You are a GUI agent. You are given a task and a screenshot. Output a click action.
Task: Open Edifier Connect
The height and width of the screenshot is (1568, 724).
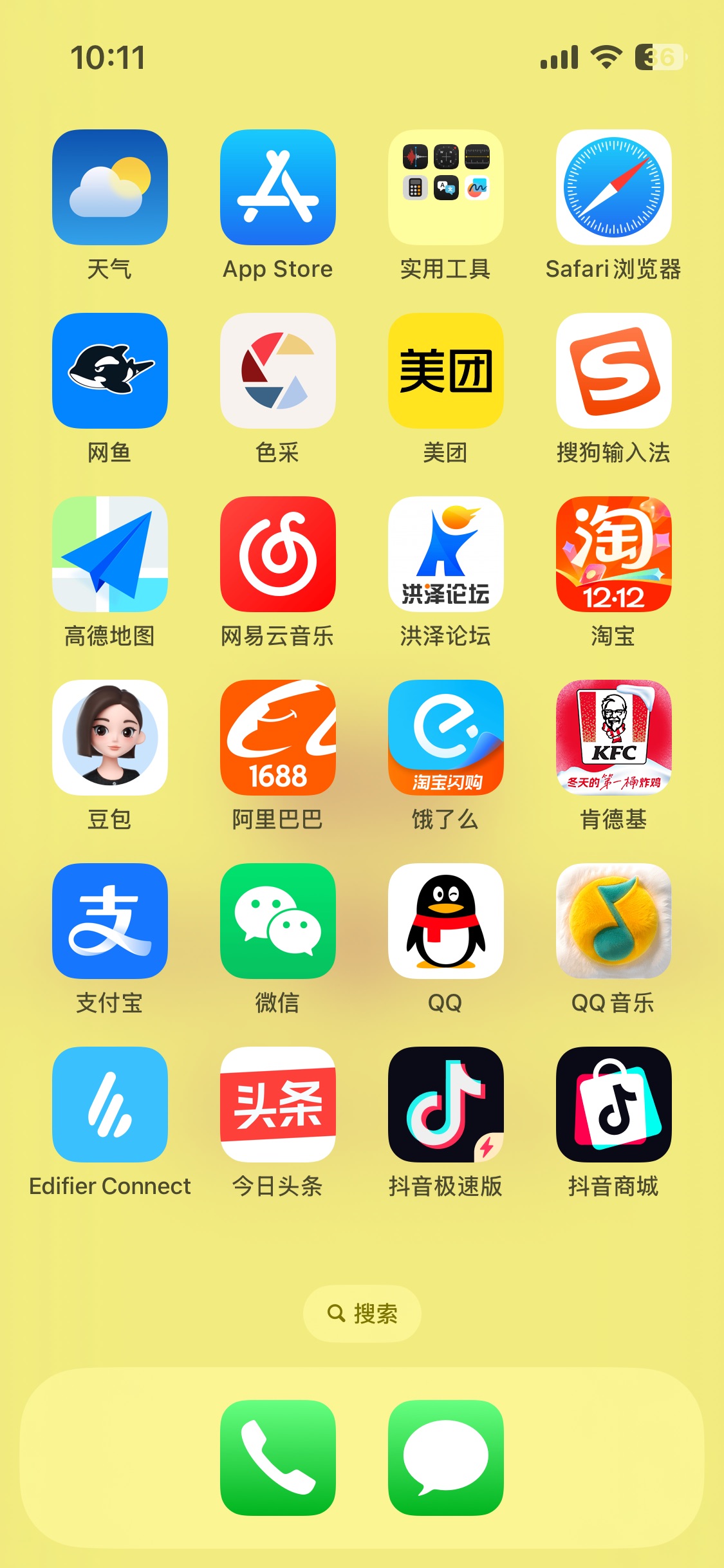(x=110, y=1105)
